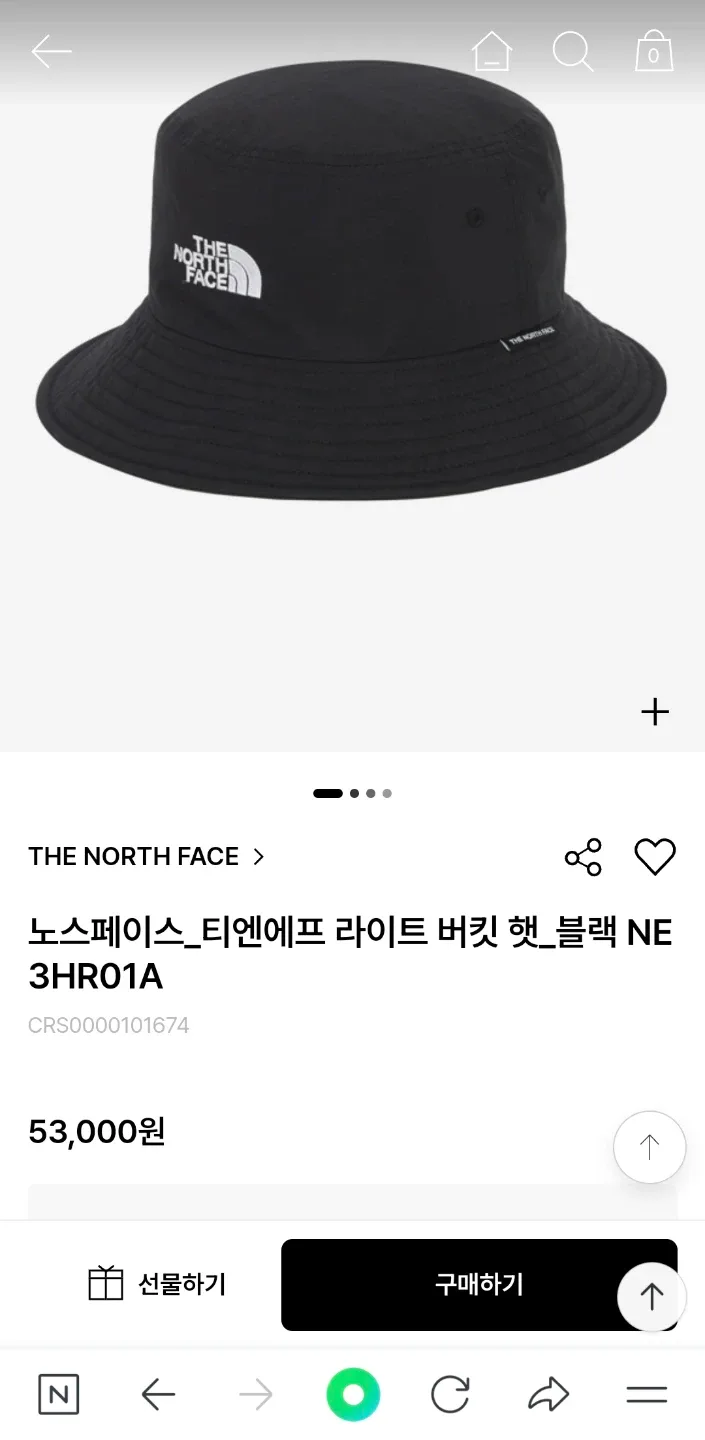Open the browser hamburger menu
Viewport: 705px width, 1440px height.
pyautogui.click(x=646, y=1394)
